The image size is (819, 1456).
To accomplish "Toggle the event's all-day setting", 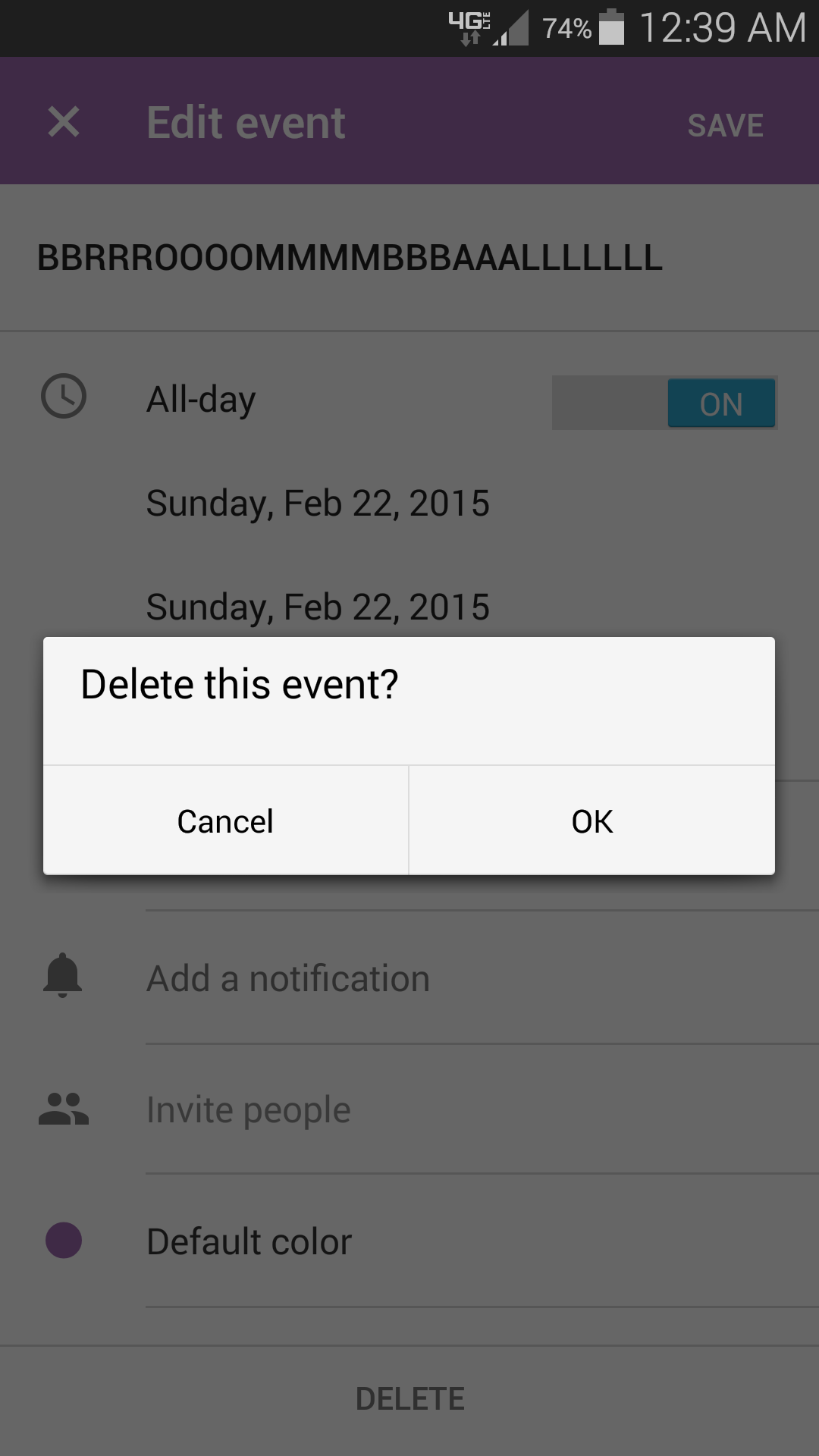I will (664, 403).
